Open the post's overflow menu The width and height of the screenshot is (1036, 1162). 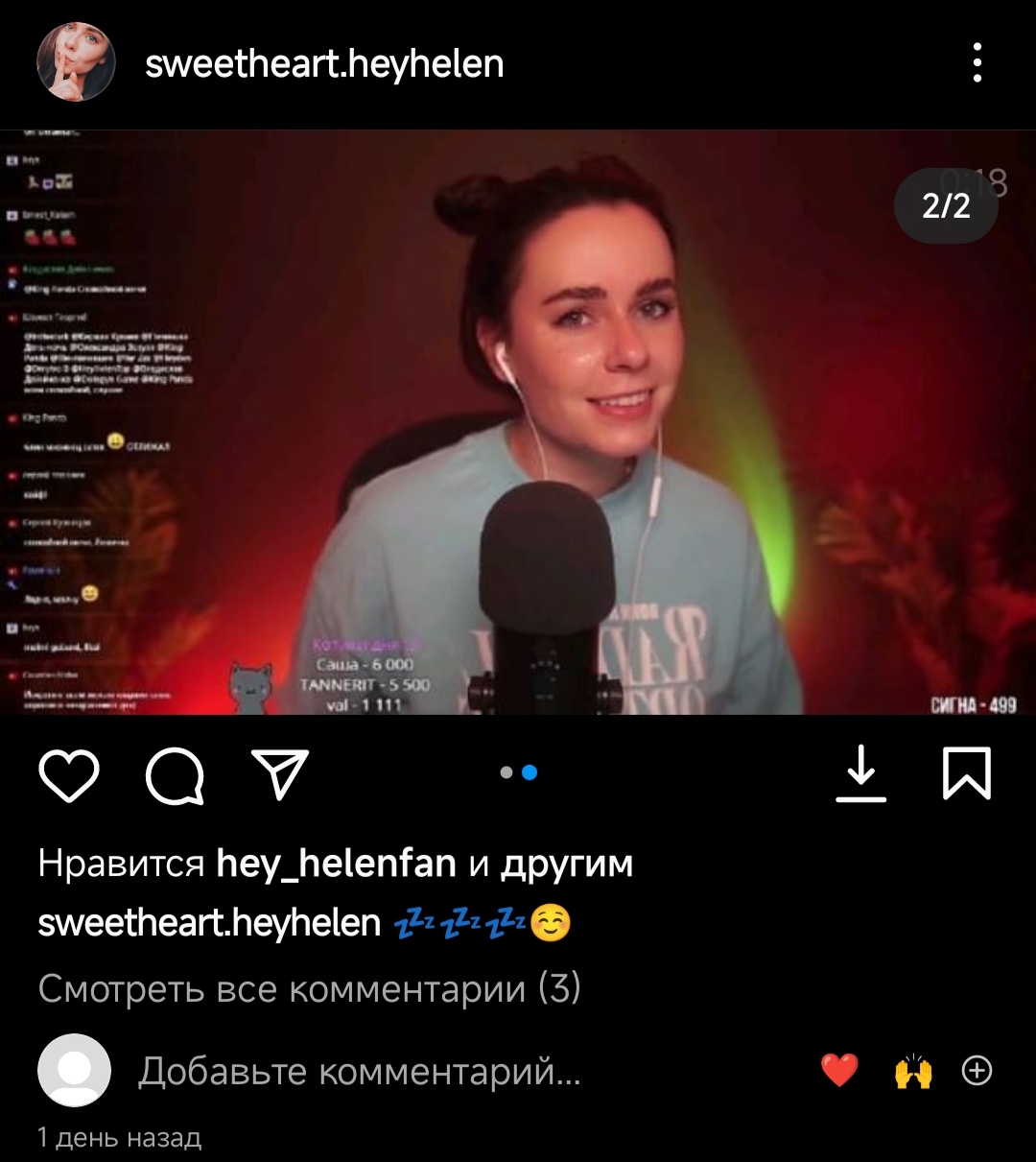977,63
